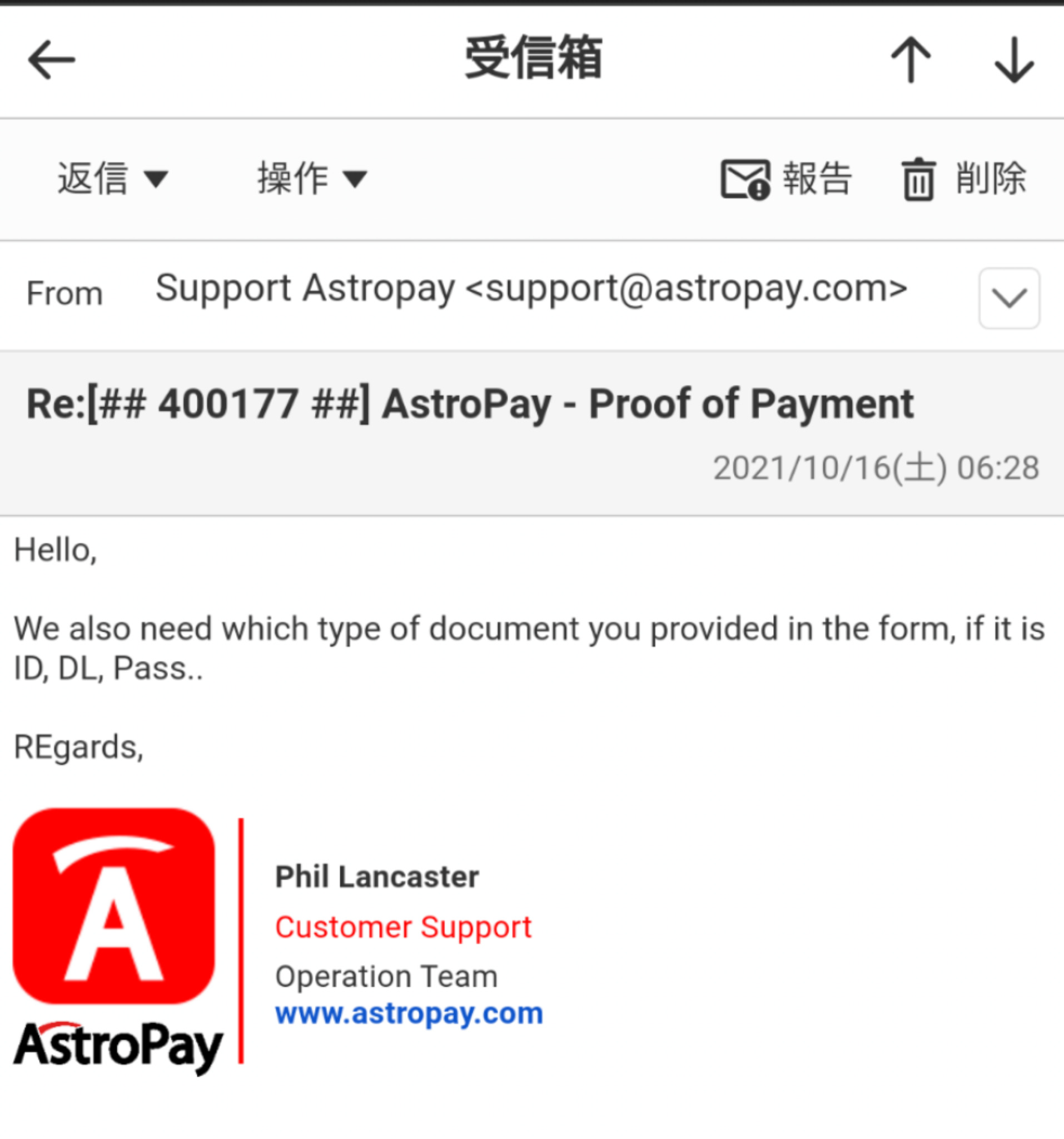The height and width of the screenshot is (1139, 1064).
Task: Open the www.astropay.com link
Action: pos(409,1013)
